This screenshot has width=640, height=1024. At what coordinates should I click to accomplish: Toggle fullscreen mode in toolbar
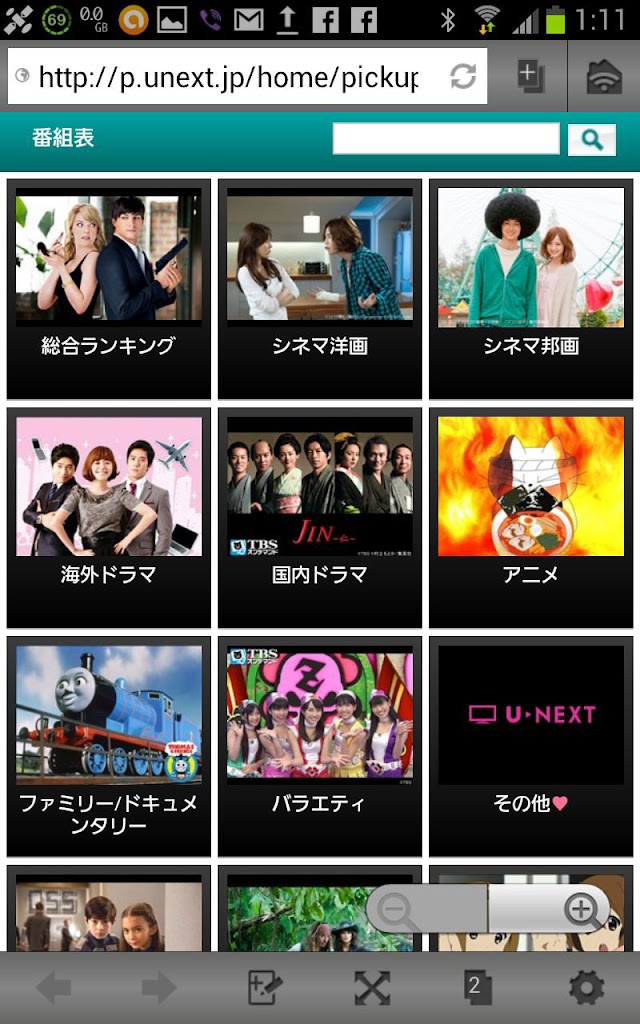point(372,988)
